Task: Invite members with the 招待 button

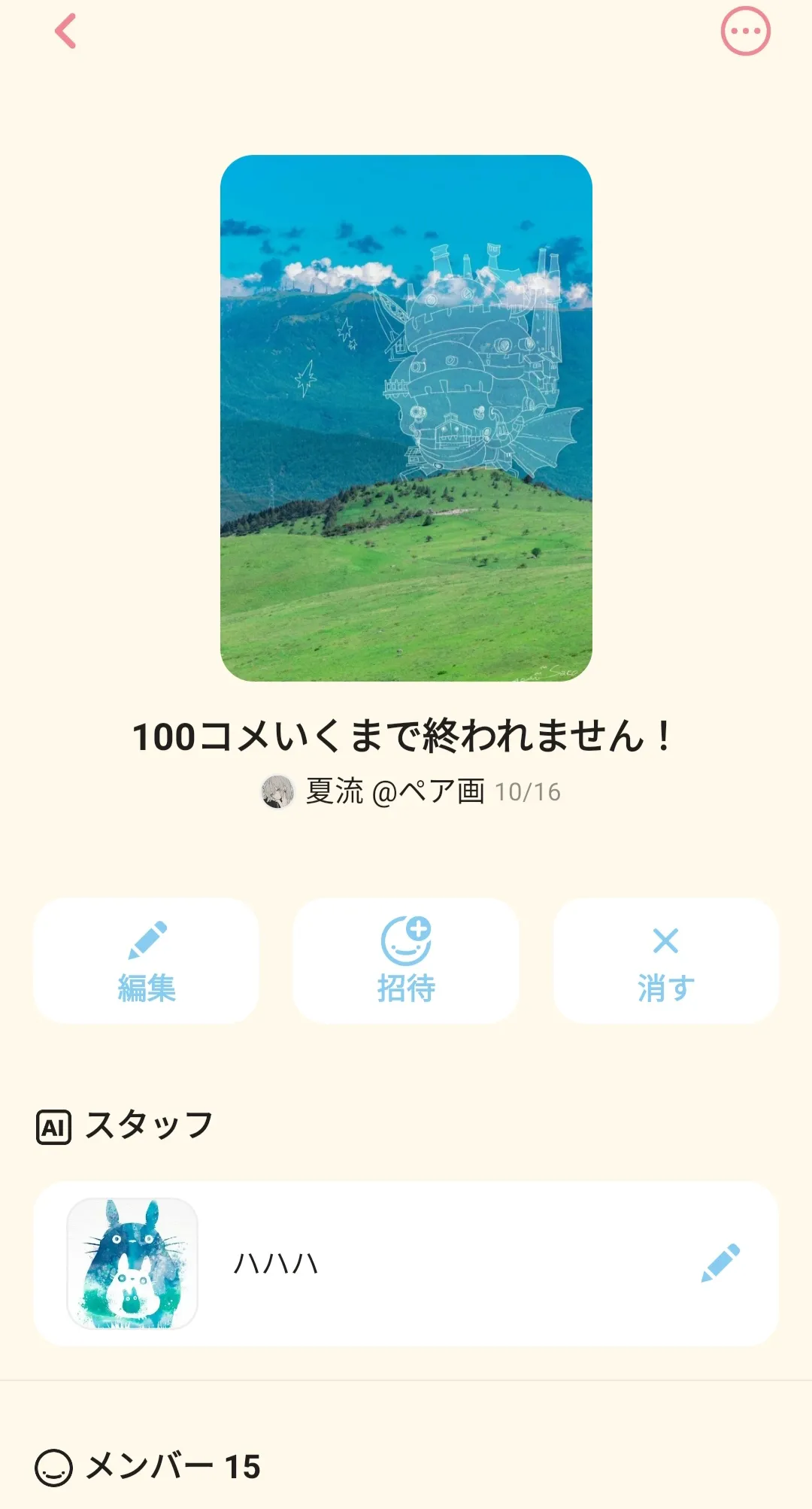Action: (406, 961)
